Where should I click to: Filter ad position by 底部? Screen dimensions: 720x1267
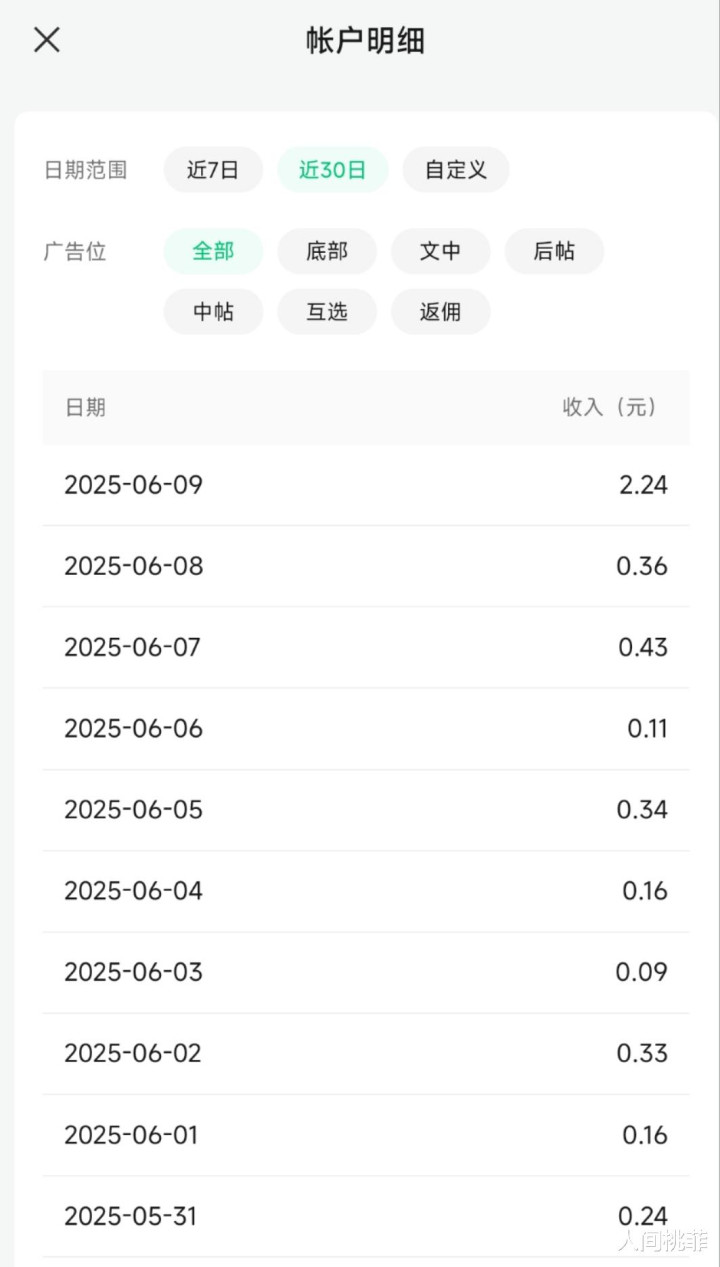327,251
